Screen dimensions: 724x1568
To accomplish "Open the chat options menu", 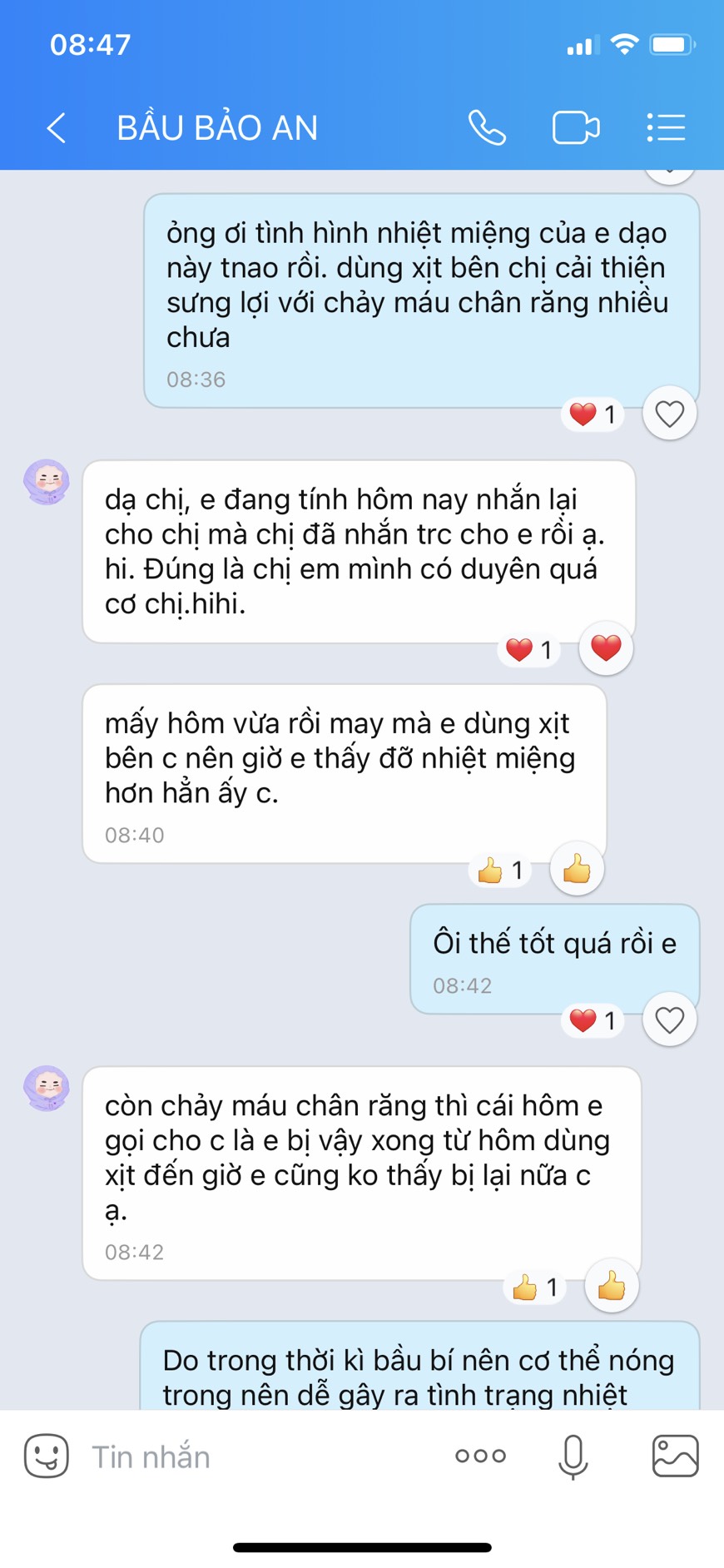I will tap(666, 128).
